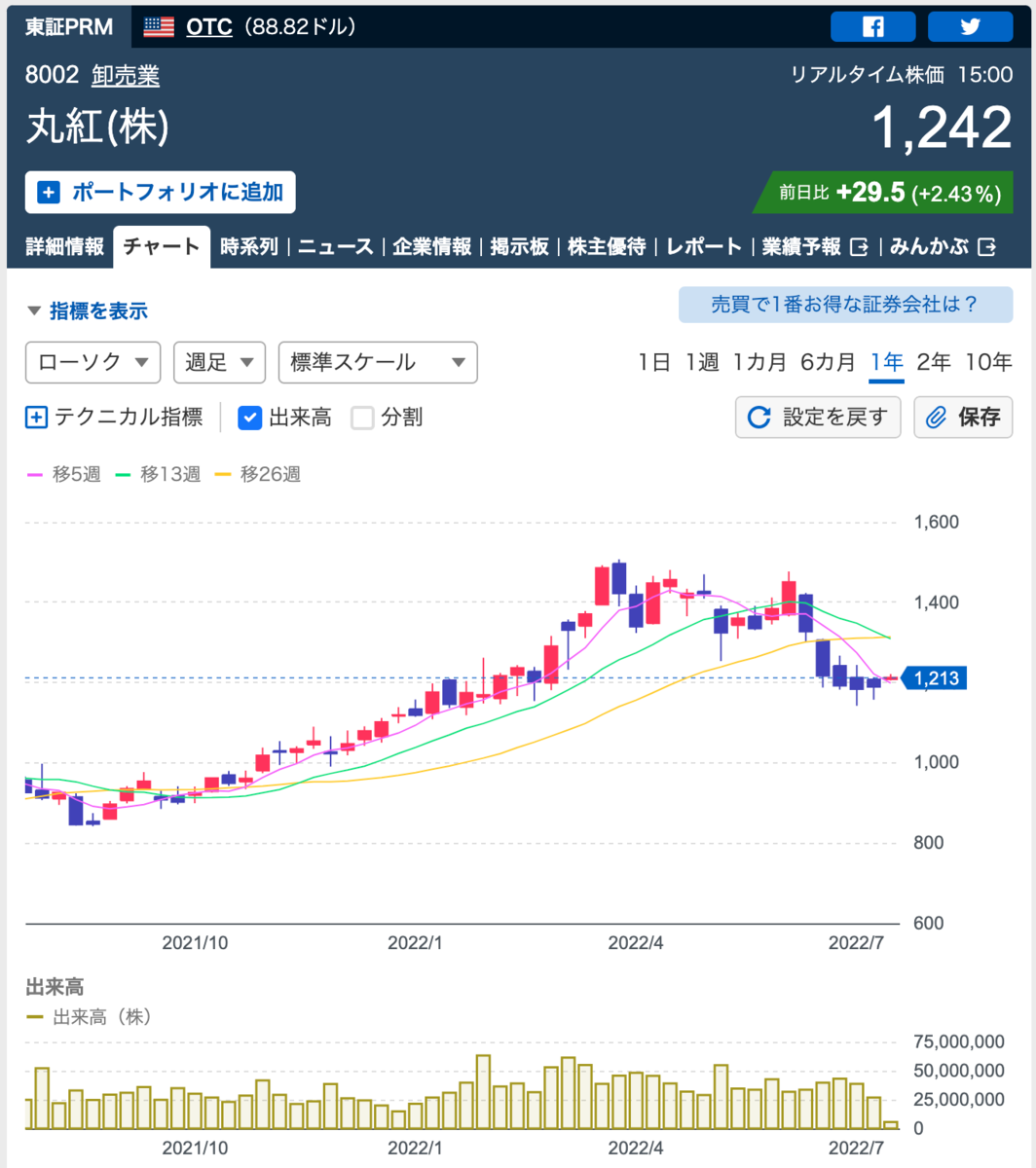
Task: Open the ニュース tab
Action: click(335, 246)
